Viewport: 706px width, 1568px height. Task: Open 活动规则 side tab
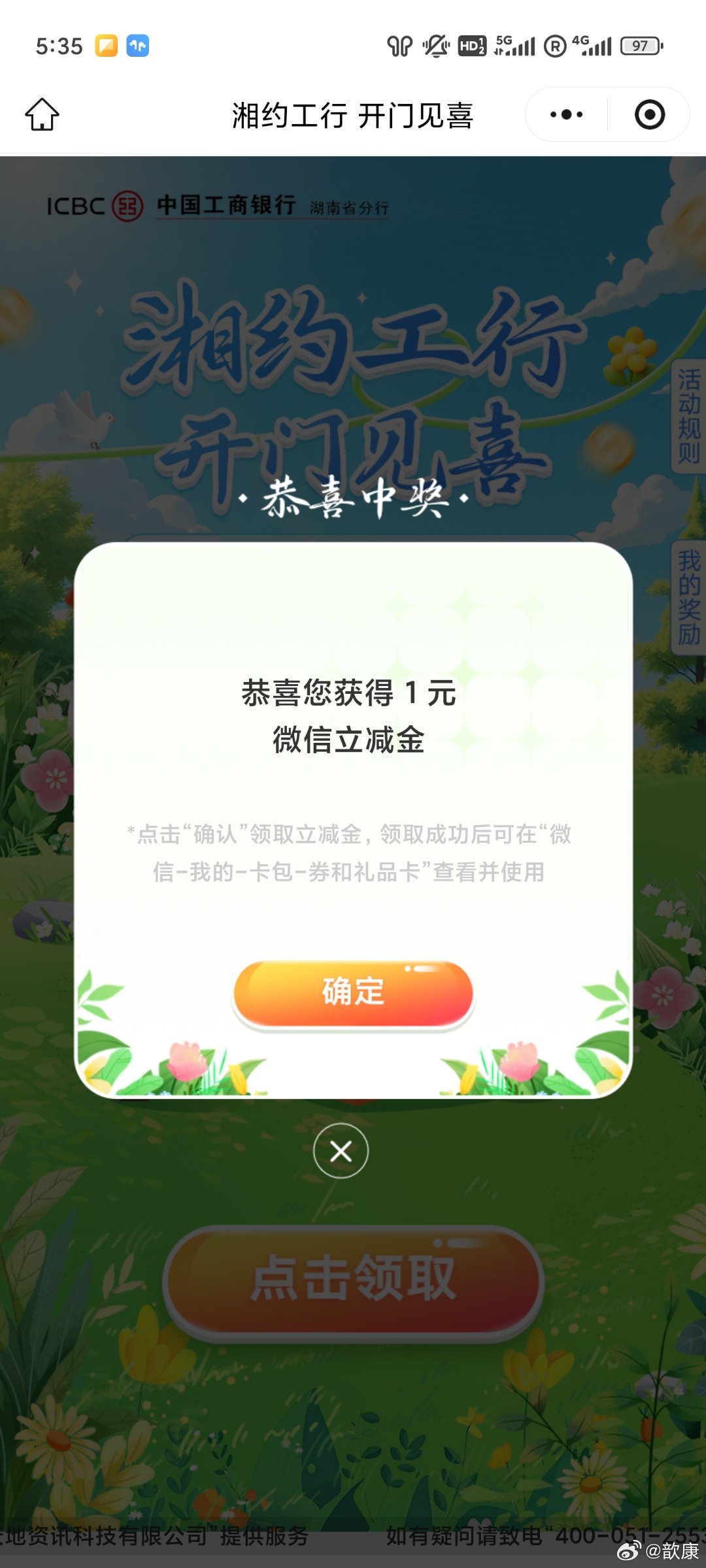tap(688, 416)
